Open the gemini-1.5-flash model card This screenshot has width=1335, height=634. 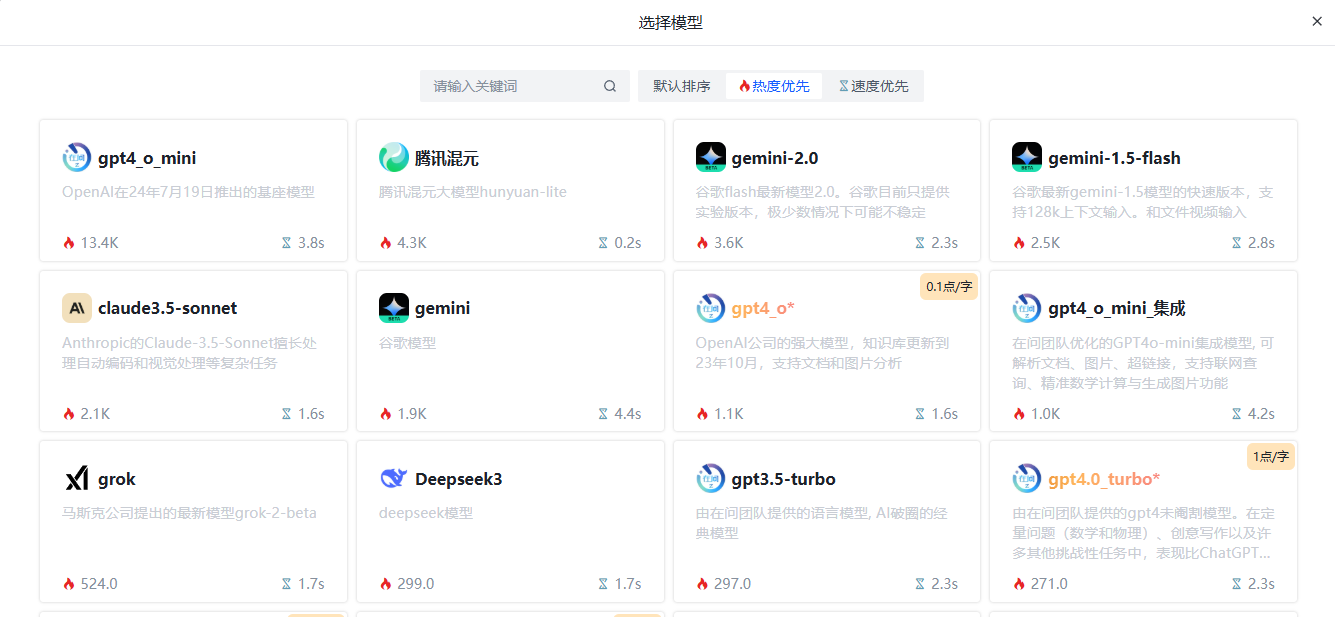1143,190
